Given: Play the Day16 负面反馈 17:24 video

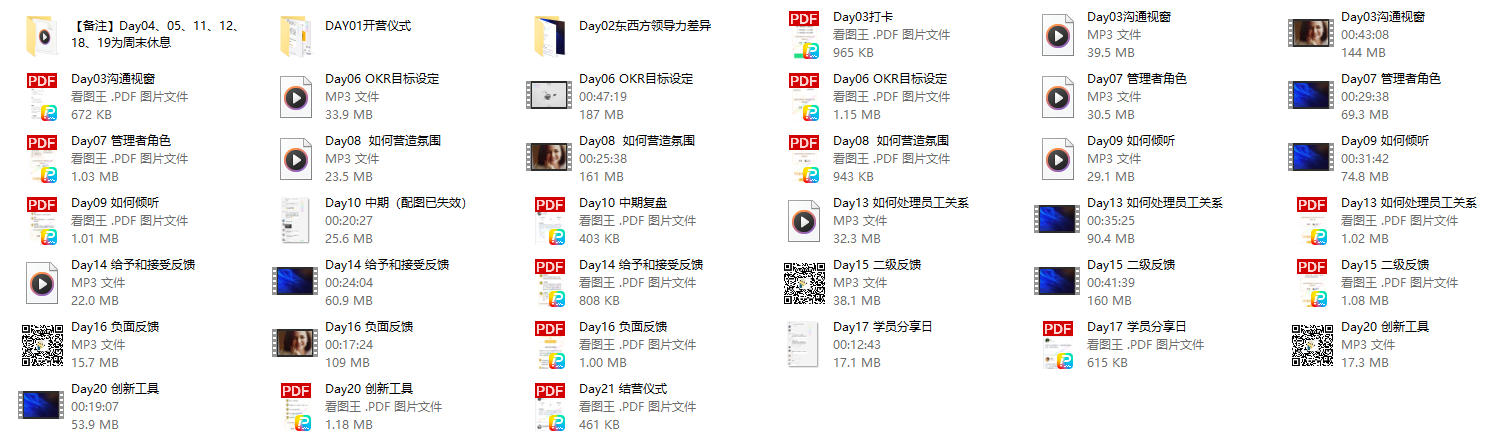Looking at the screenshot, I should 295,345.
